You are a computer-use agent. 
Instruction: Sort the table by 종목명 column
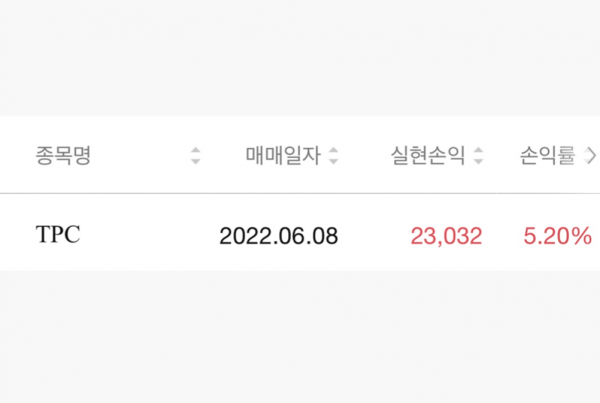pyautogui.click(x=195, y=156)
